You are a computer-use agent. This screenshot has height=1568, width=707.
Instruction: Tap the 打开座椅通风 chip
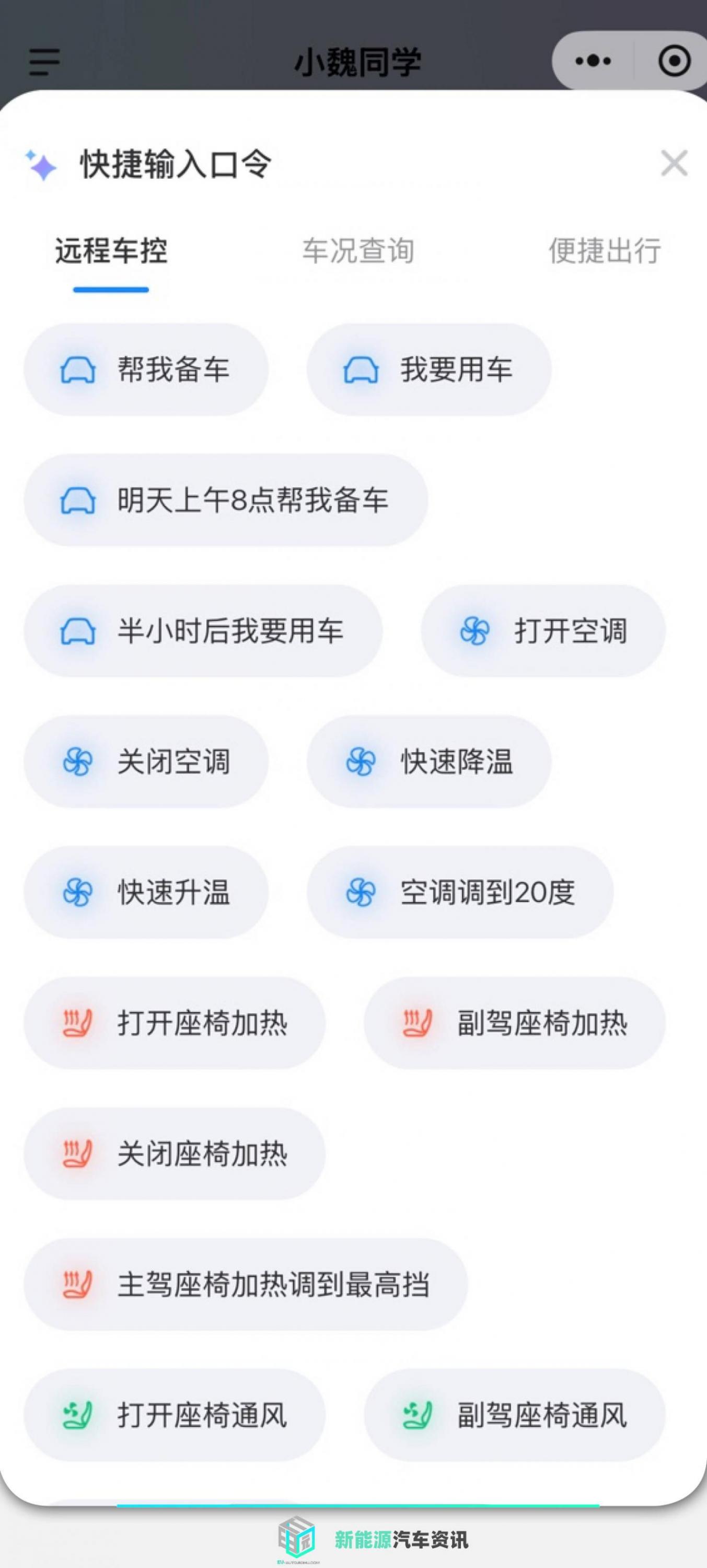(175, 1415)
